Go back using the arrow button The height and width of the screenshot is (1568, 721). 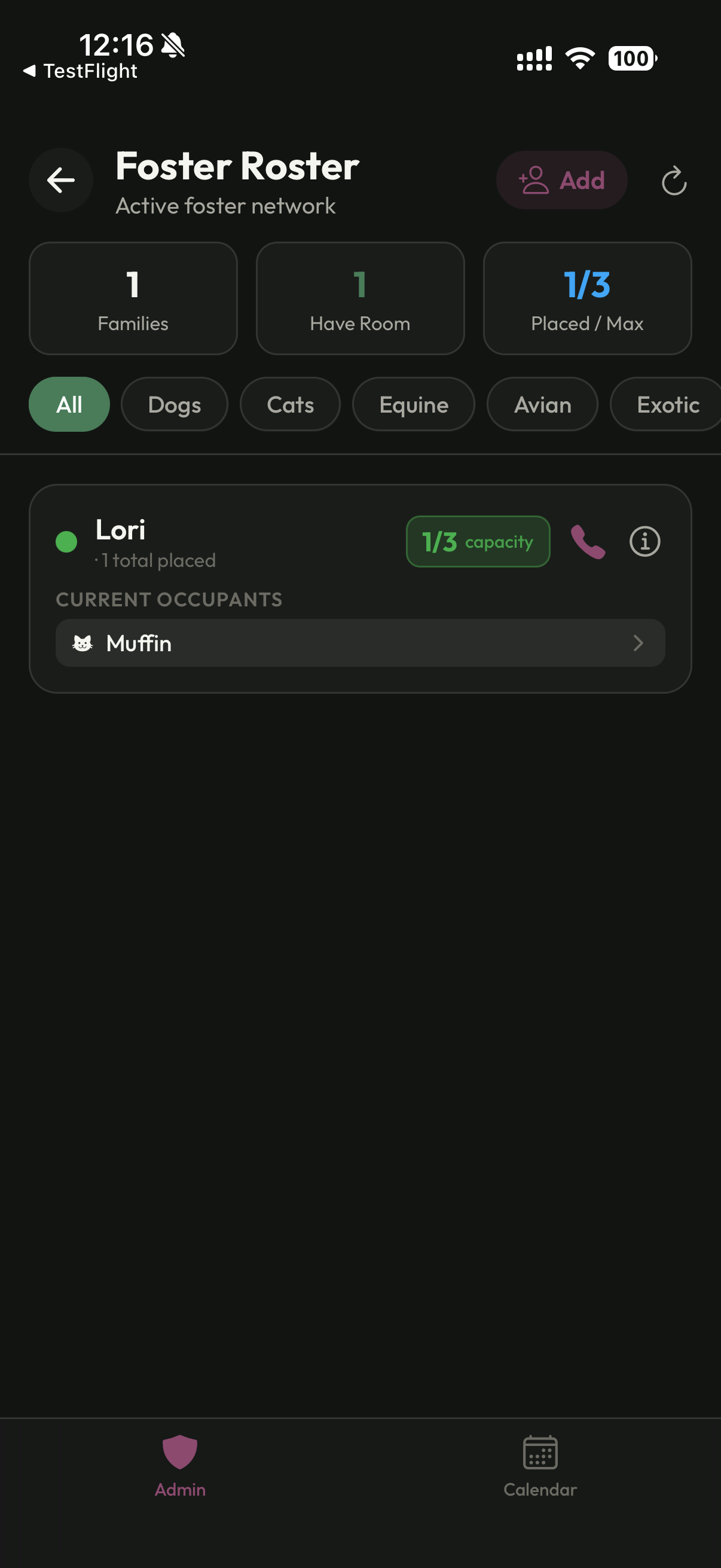pos(61,180)
